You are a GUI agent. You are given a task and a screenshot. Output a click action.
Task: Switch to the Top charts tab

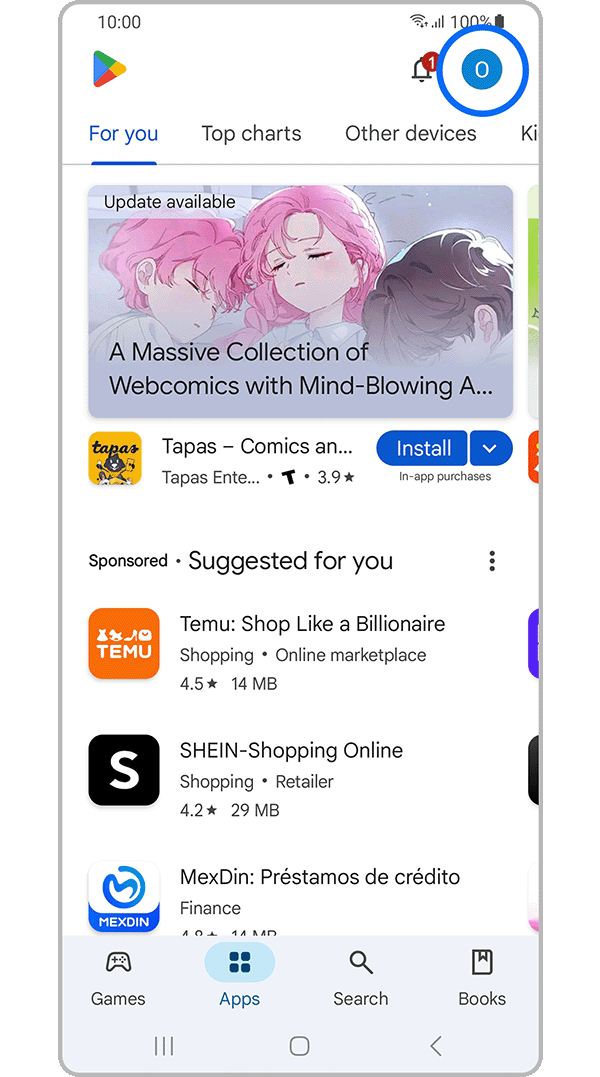(251, 133)
